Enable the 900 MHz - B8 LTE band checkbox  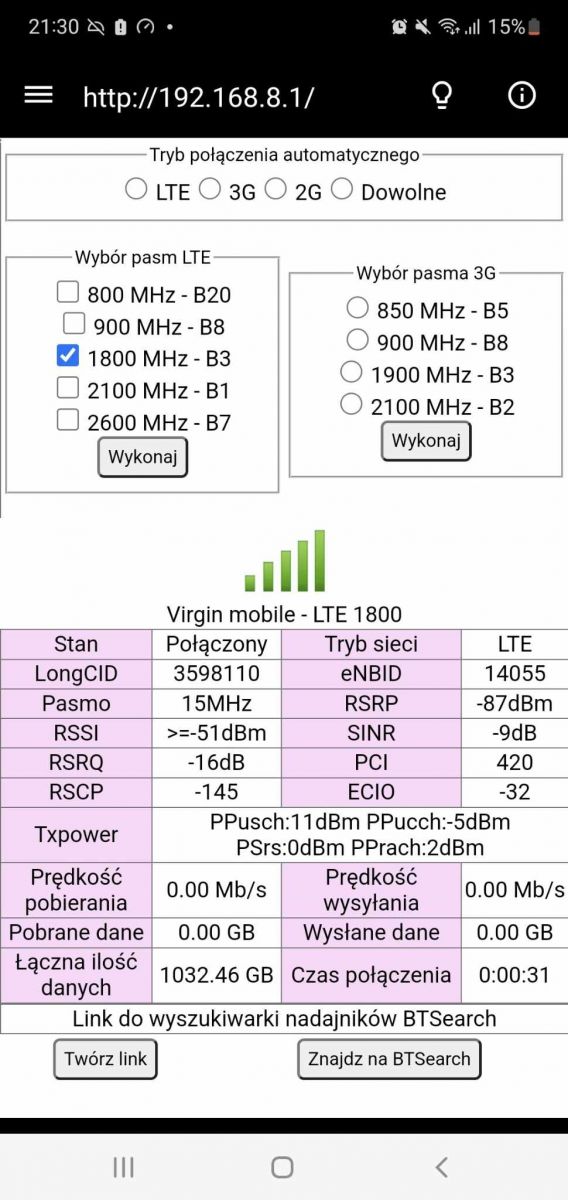point(74,324)
